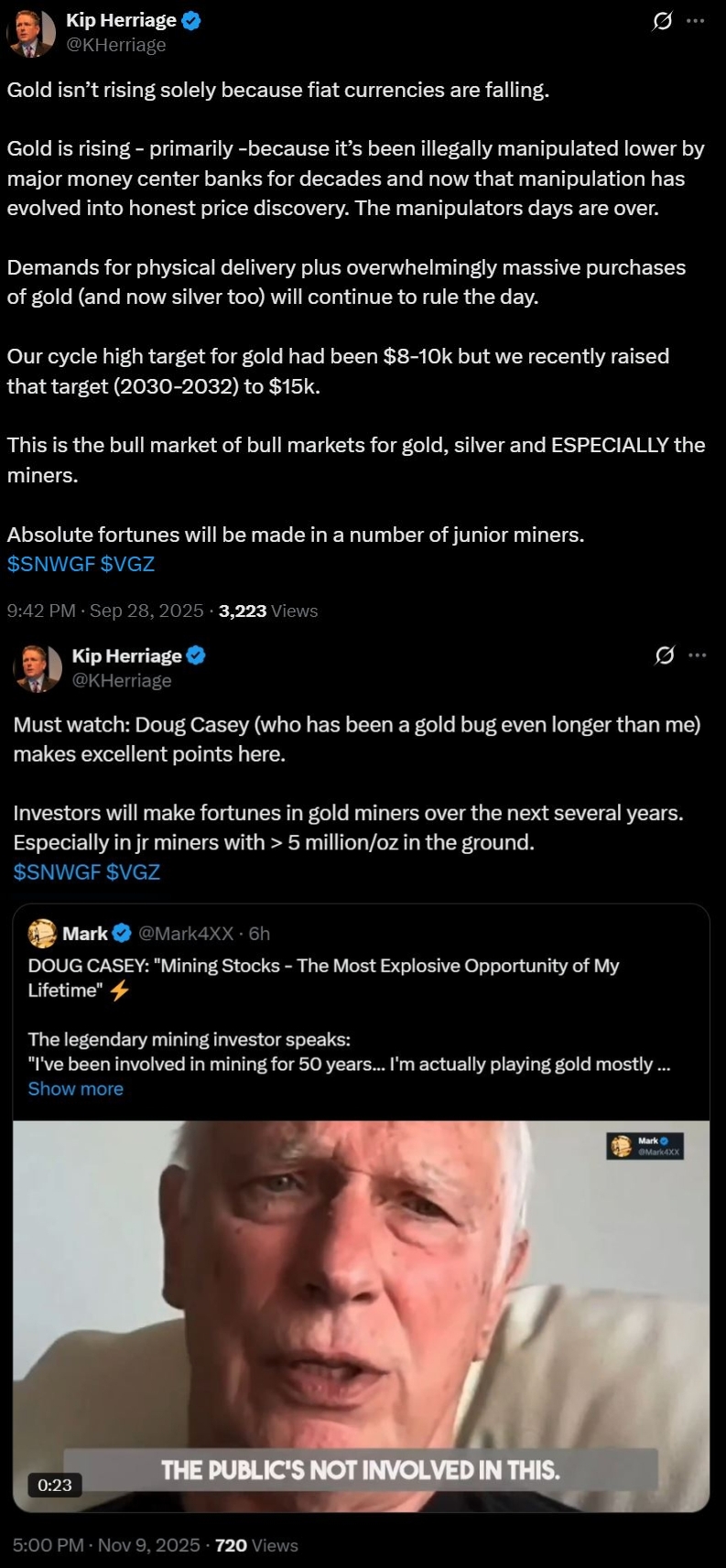
Task: Open the overflow menu on the Doug Casey post
Action: coord(698,655)
